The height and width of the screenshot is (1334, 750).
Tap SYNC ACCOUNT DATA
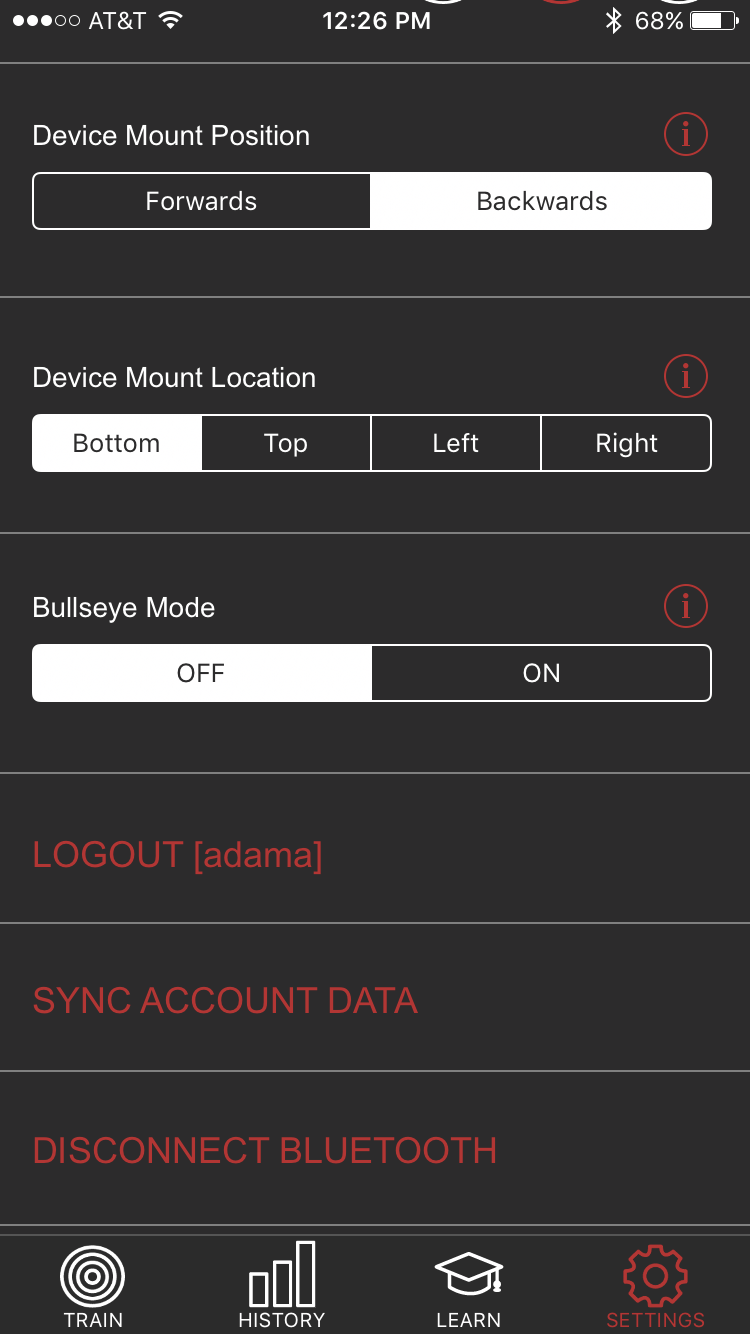tap(225, 1001)
